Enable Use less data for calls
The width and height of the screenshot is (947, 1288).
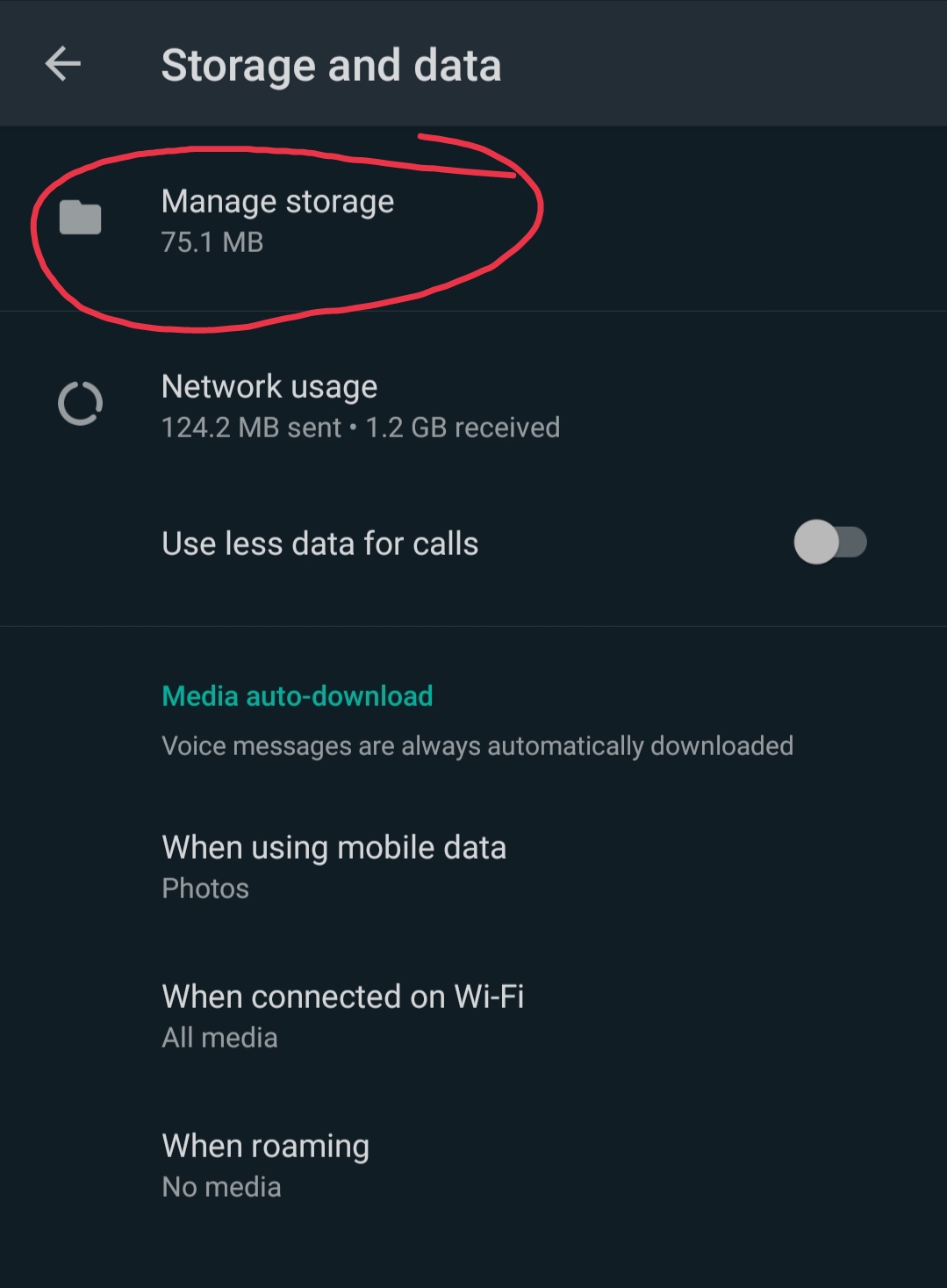[x=829, y=543]
